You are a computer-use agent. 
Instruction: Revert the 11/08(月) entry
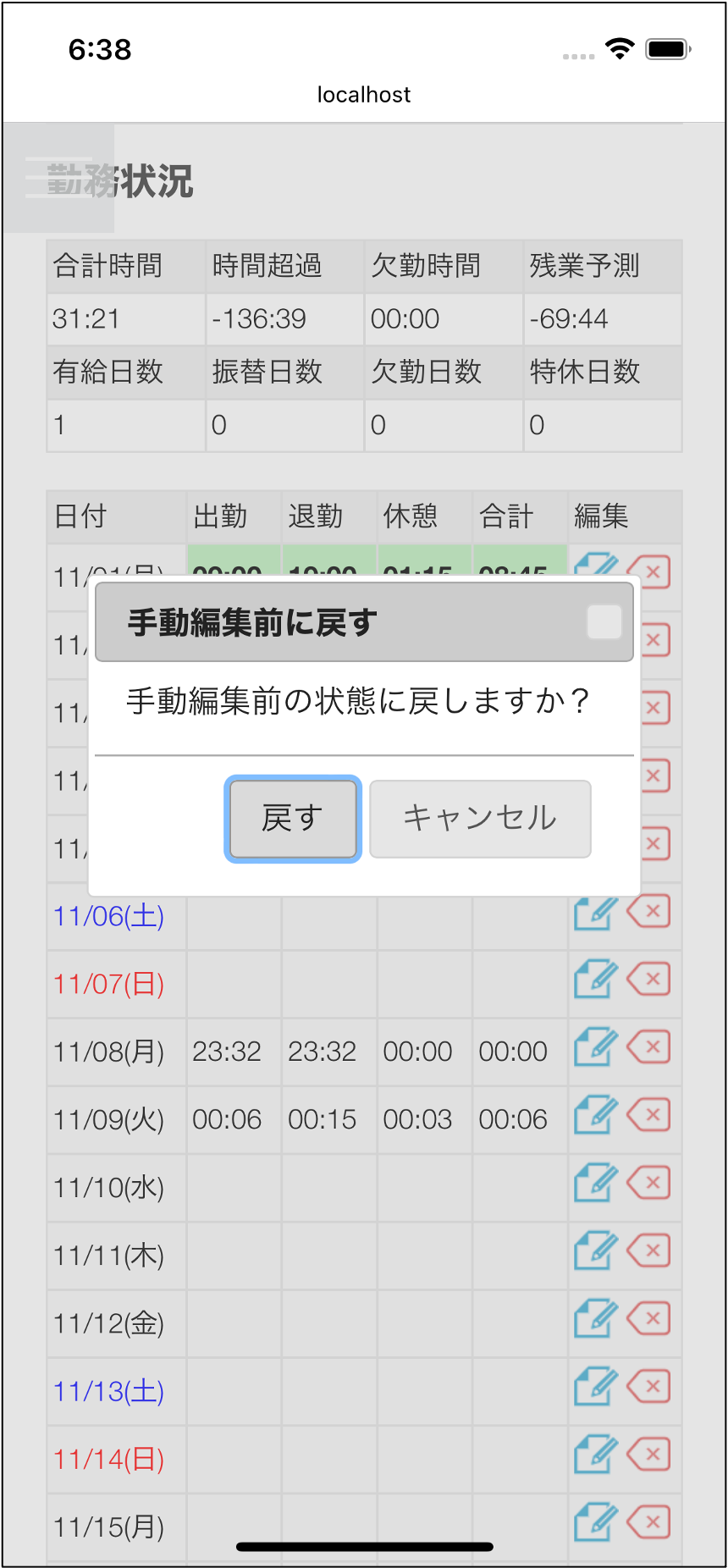[x=649, y=1046]
